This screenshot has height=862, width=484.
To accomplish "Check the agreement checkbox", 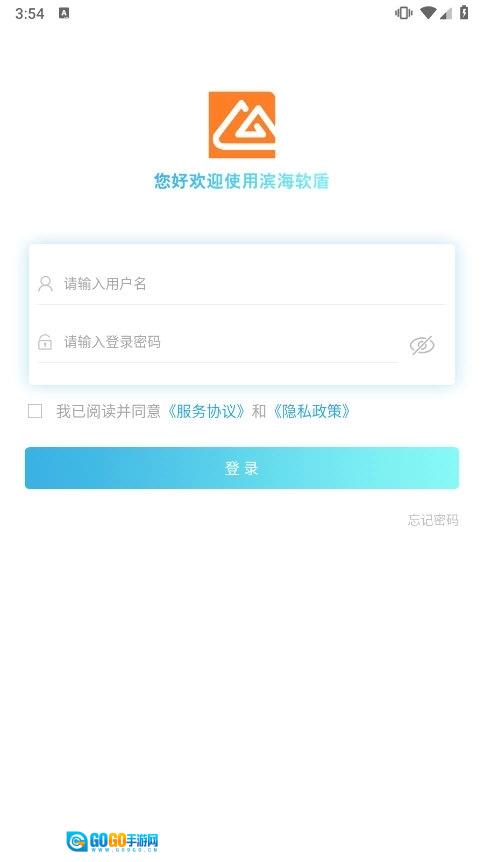I will 35,411.
